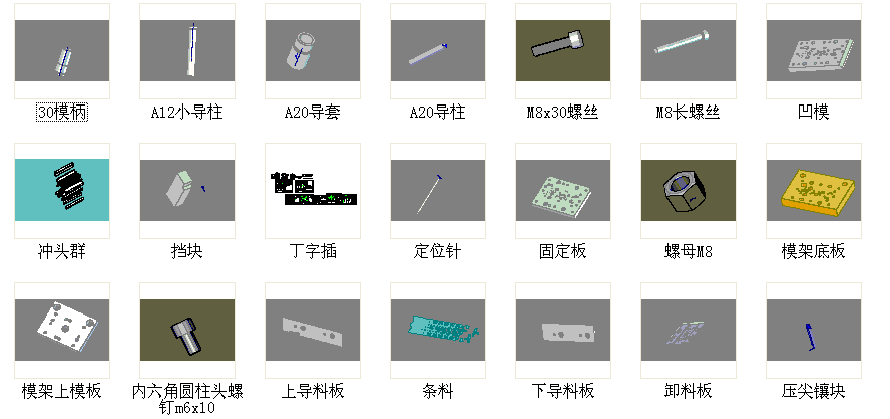Open the 凹模 part file
Viewport: 890px width, 419px height.
coord(812,51)
